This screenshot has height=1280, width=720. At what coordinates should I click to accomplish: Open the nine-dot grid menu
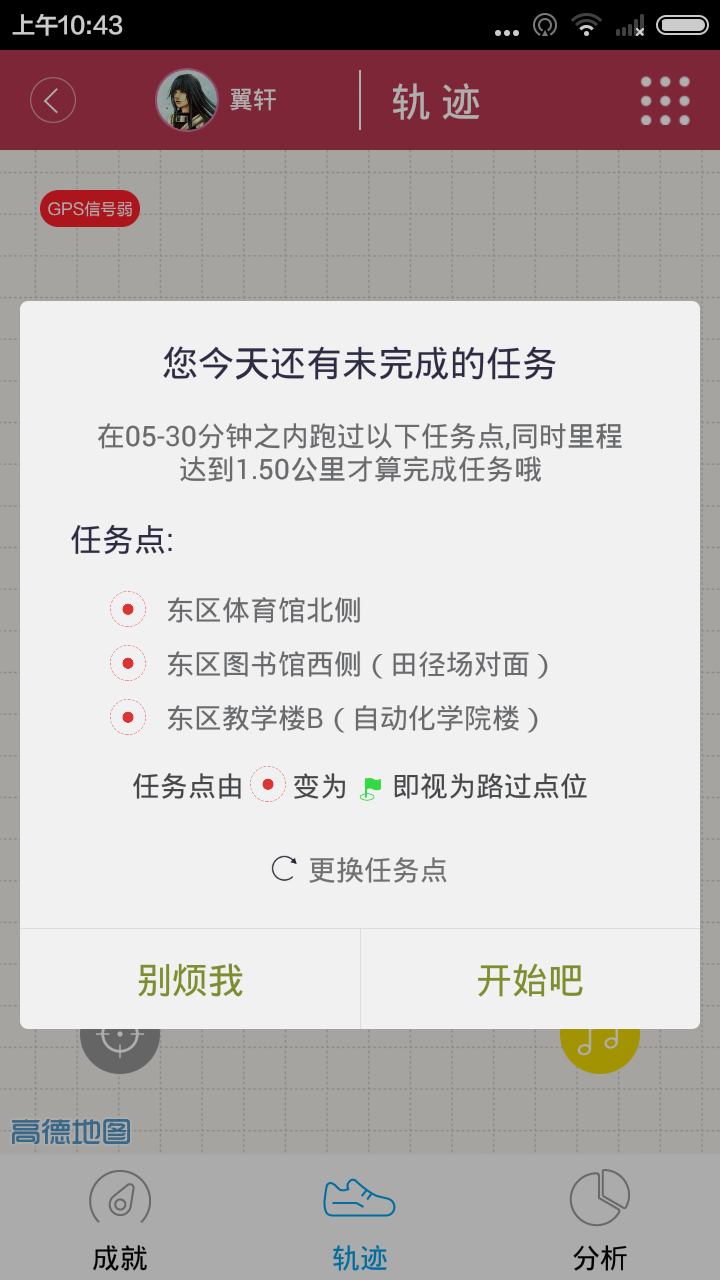(x=664, y=100)
